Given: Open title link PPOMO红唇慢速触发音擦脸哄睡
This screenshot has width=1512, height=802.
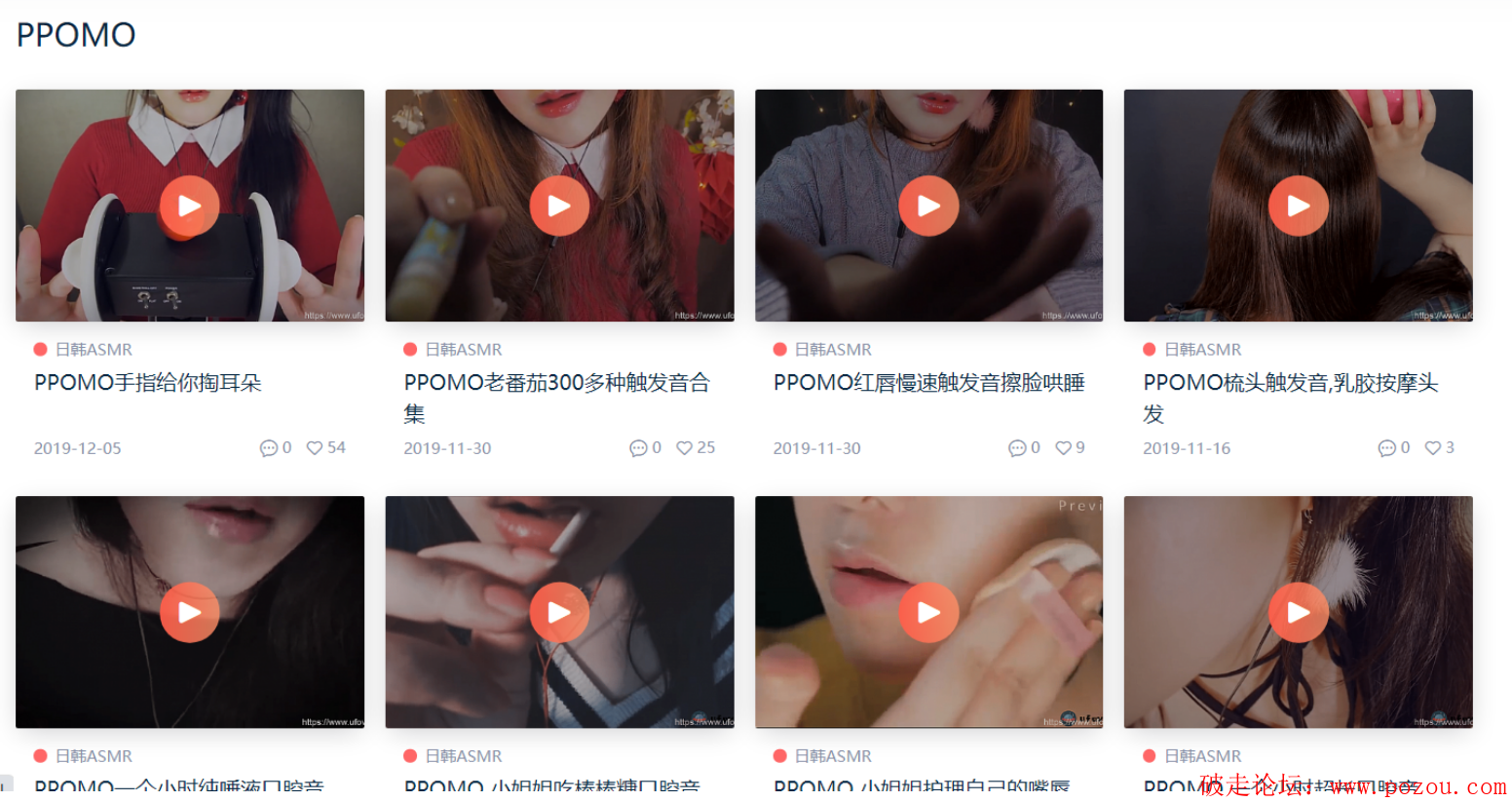Looking at the screenshot, I should (x=928, y=383).
